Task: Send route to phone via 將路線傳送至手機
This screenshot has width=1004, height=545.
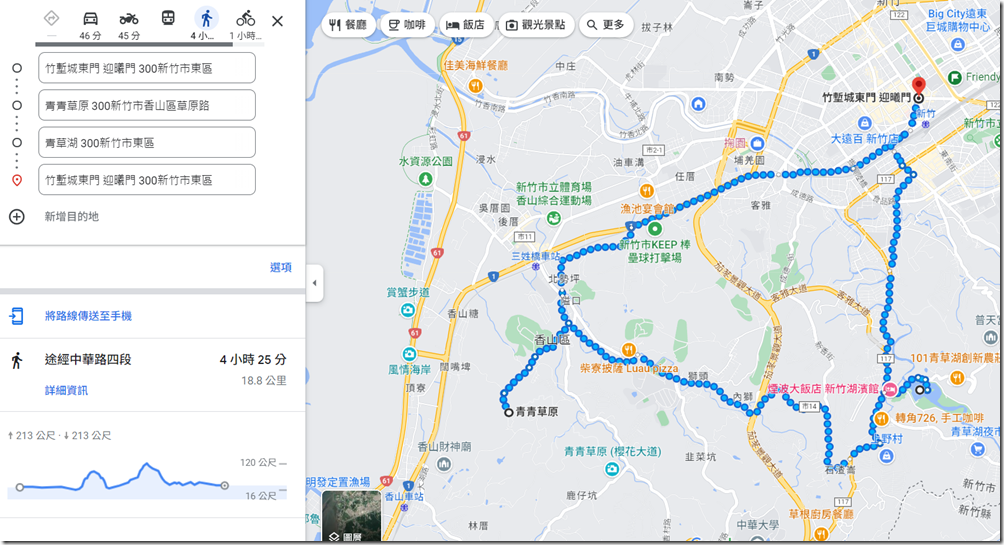Action: coord(87,316)
